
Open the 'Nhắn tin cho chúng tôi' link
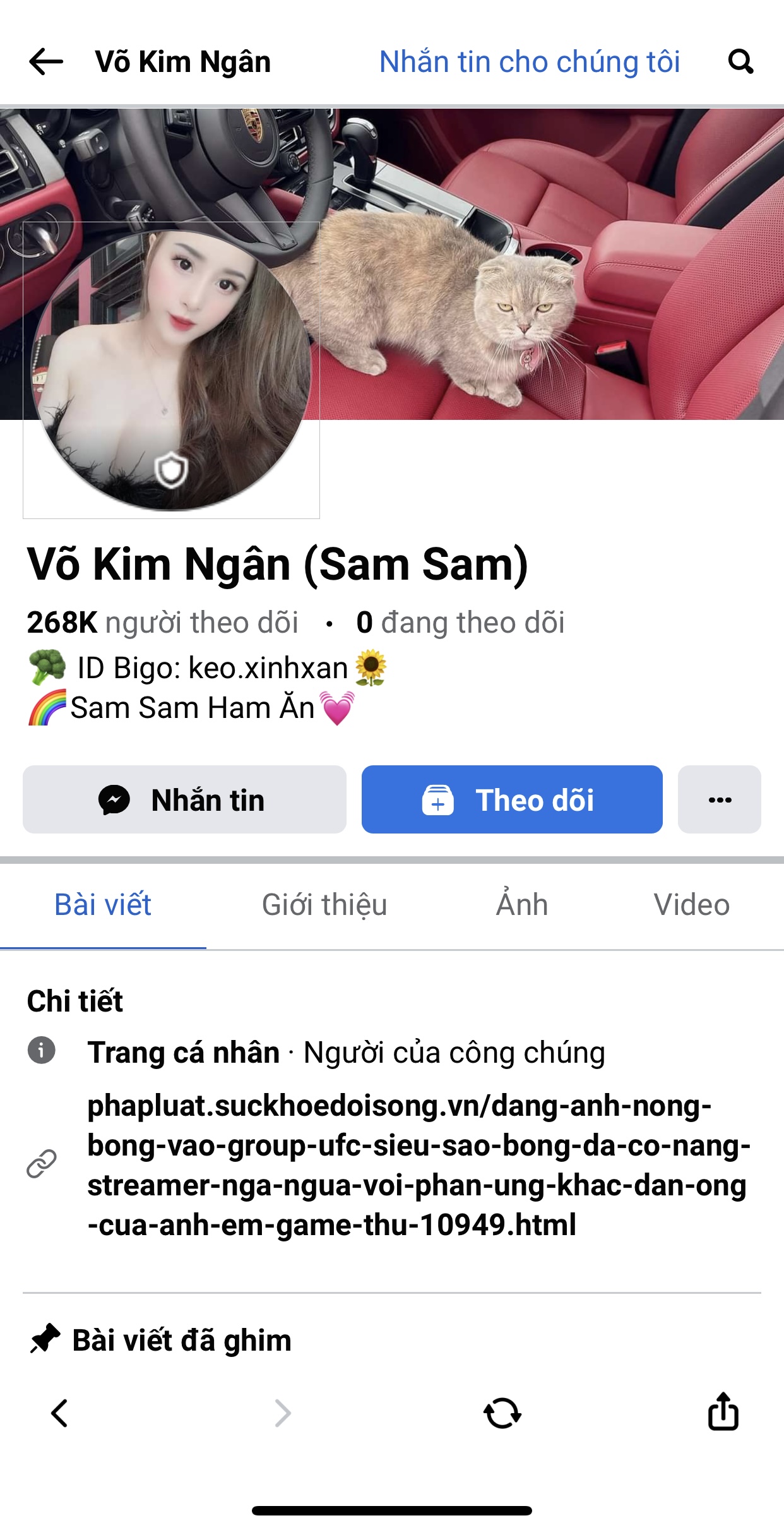529,62
